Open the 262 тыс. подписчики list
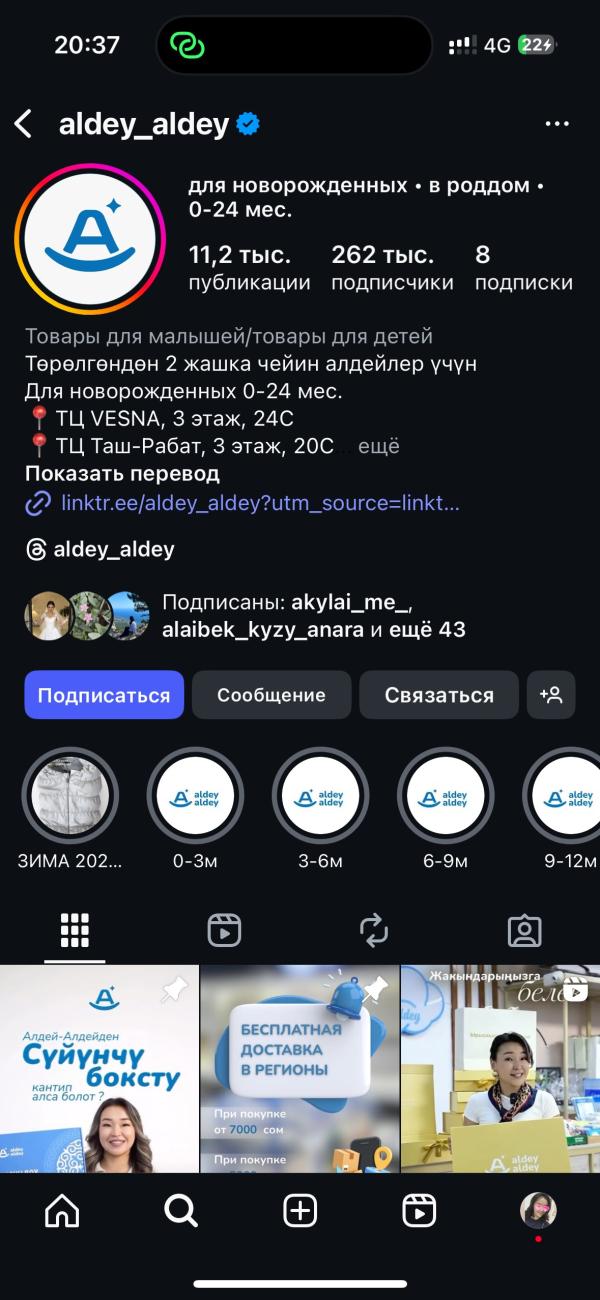The image size is (600, 1300). [392, 268]
